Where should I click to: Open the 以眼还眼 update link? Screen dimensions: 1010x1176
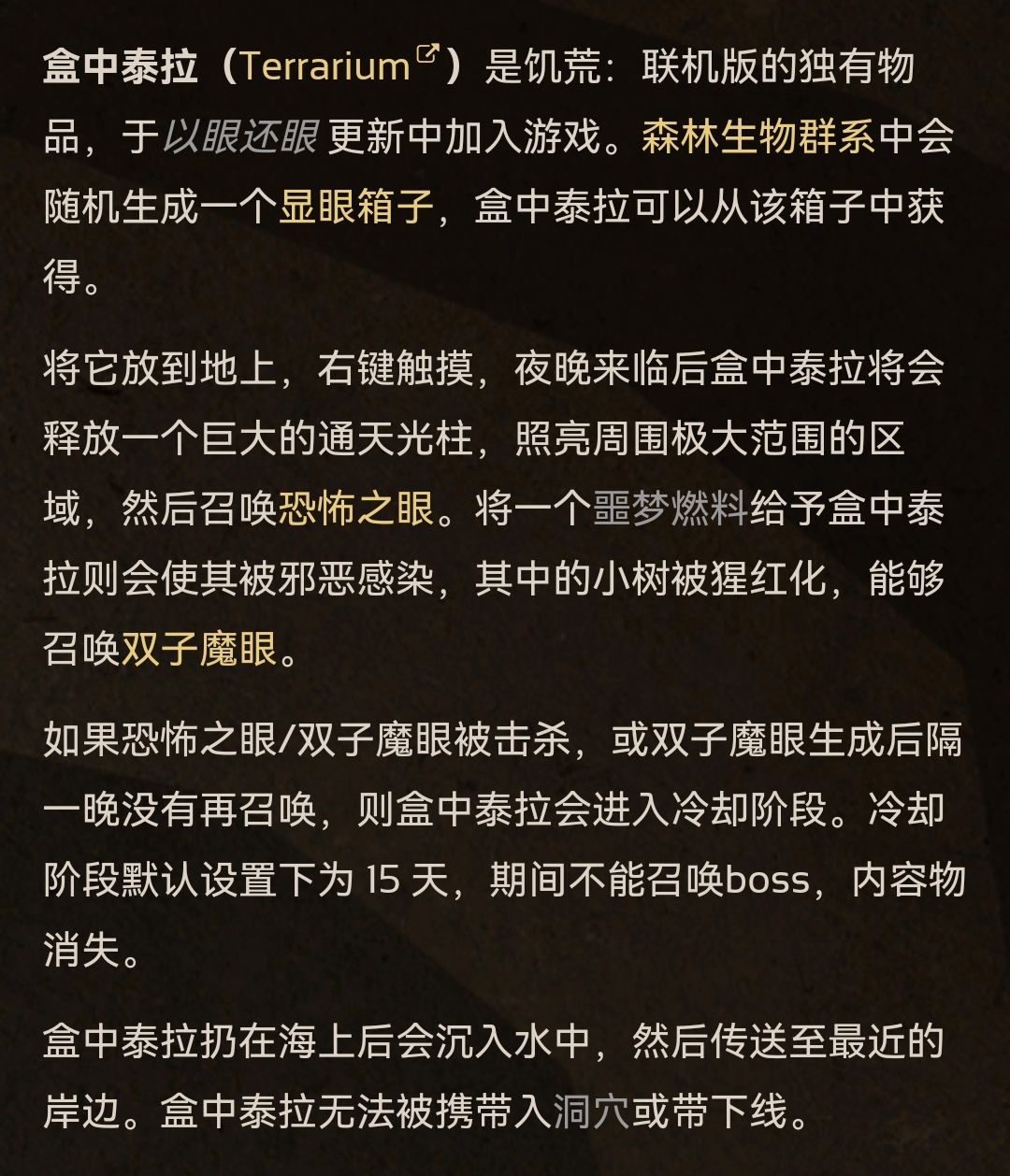(x=241, y=137)
